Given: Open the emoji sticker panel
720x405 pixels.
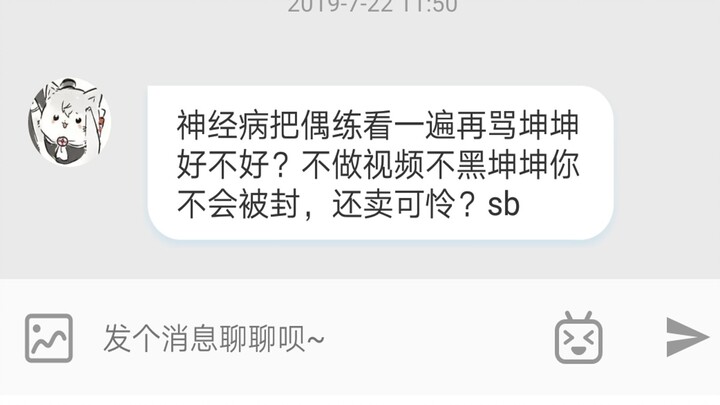Looking at the screenshot, I should point(578,338).
